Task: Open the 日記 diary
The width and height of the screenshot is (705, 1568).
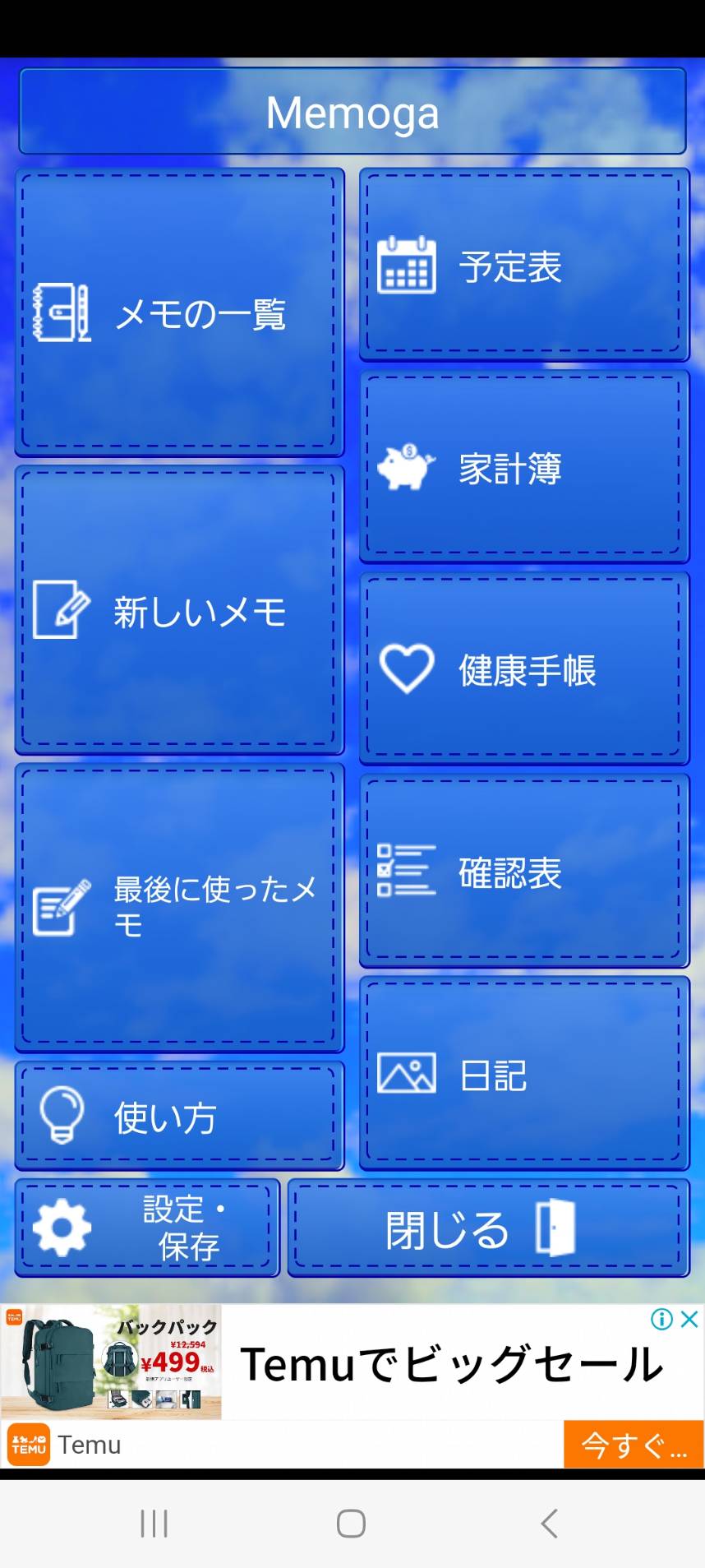Action: (524, 1074)
